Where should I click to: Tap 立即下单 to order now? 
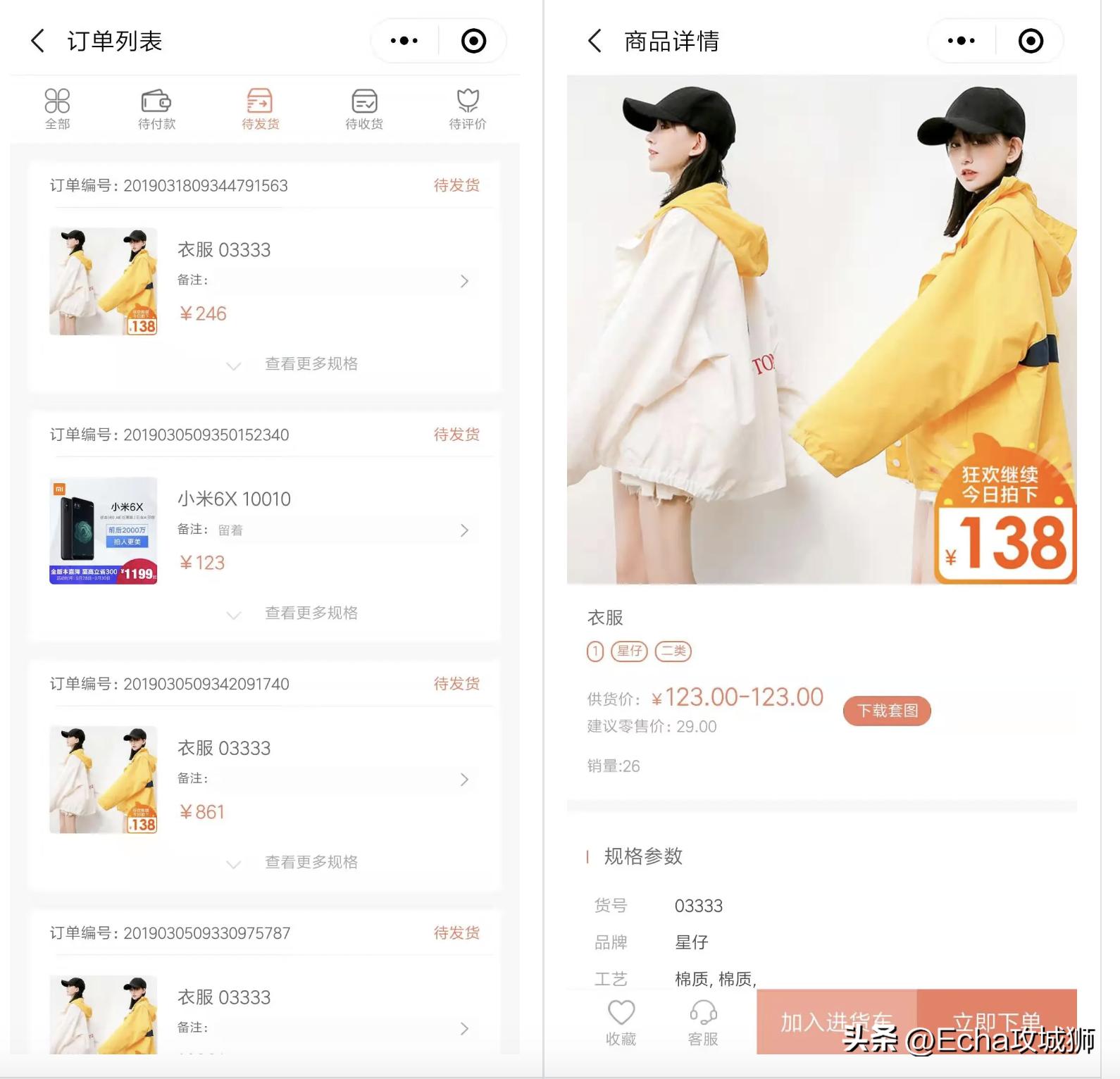997,1022
